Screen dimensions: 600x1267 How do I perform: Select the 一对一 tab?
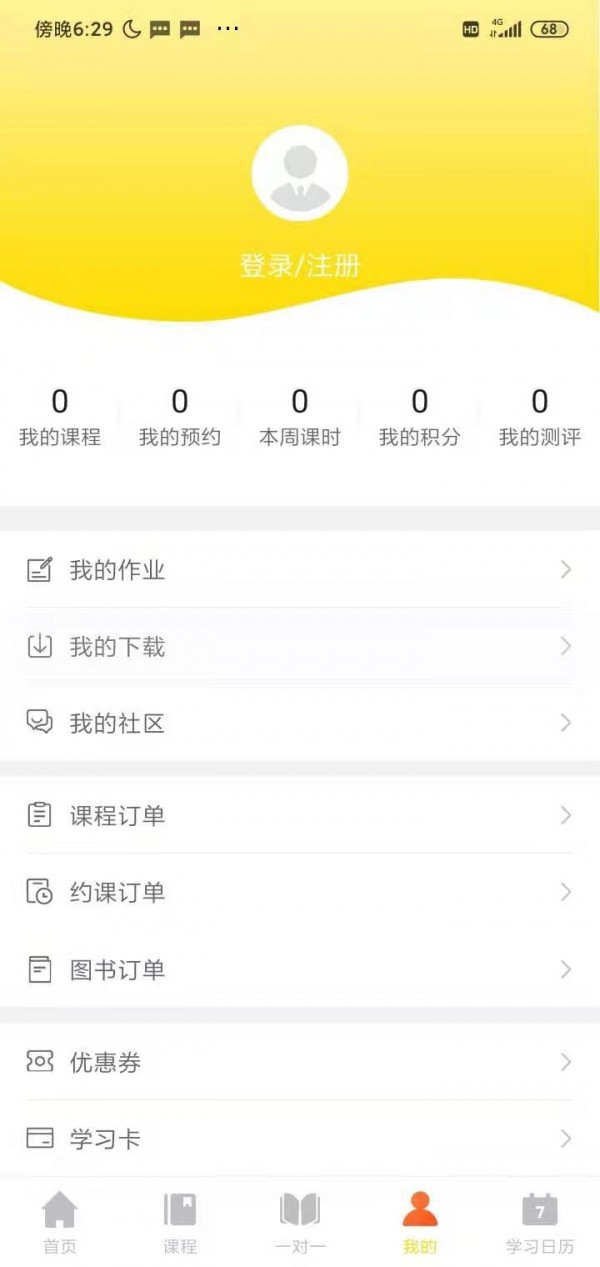[x=300, y=1222]
